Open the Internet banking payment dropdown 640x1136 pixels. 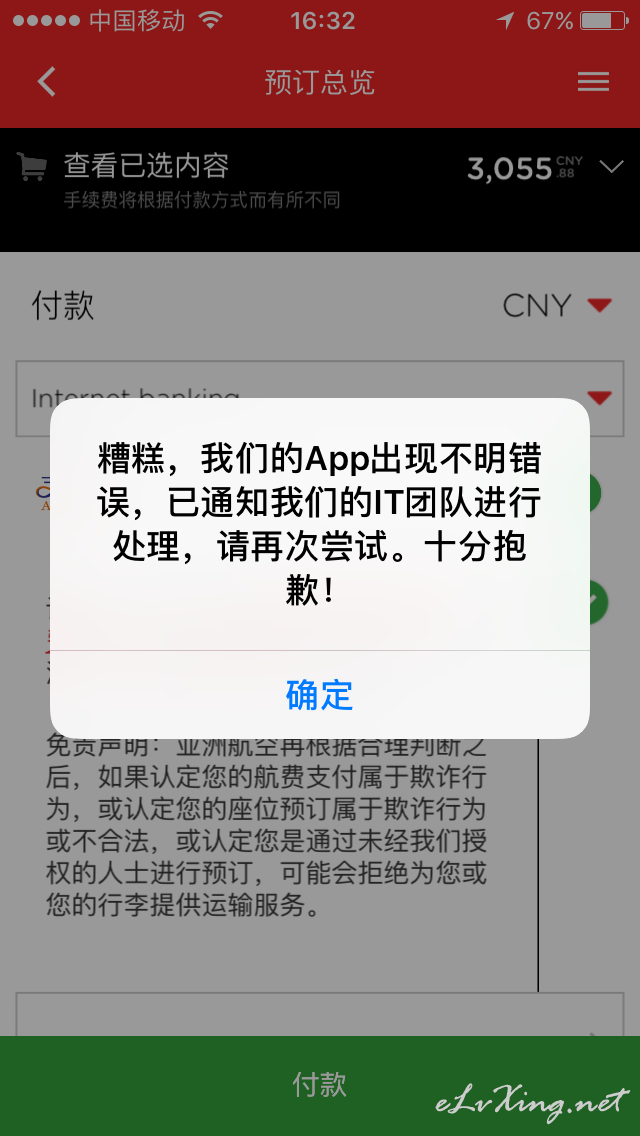pos(320,398)
